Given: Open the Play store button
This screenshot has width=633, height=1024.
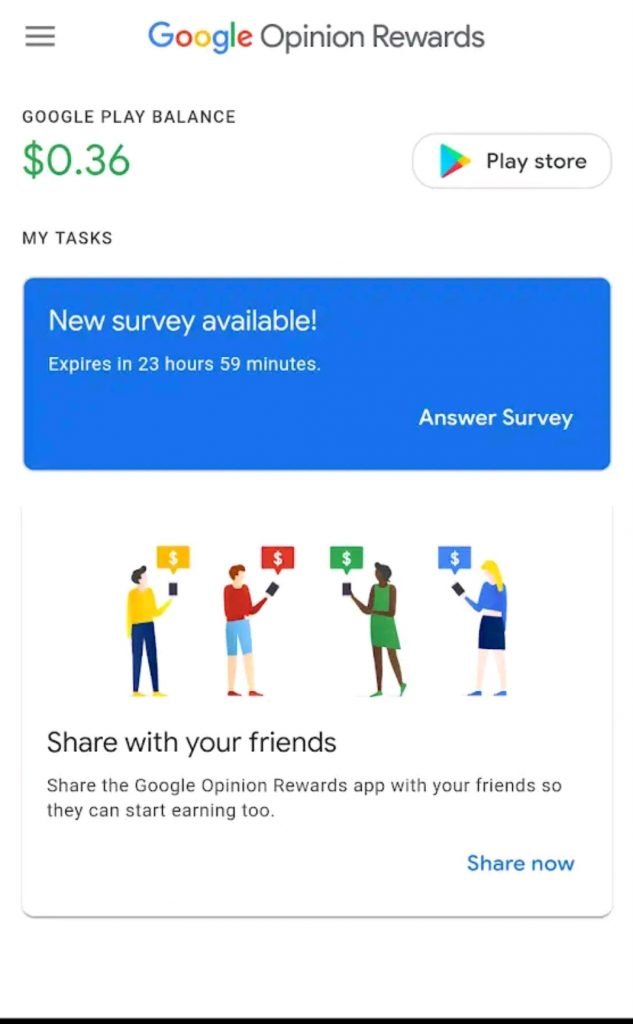Looking at the screenshot, I should 511,161.
